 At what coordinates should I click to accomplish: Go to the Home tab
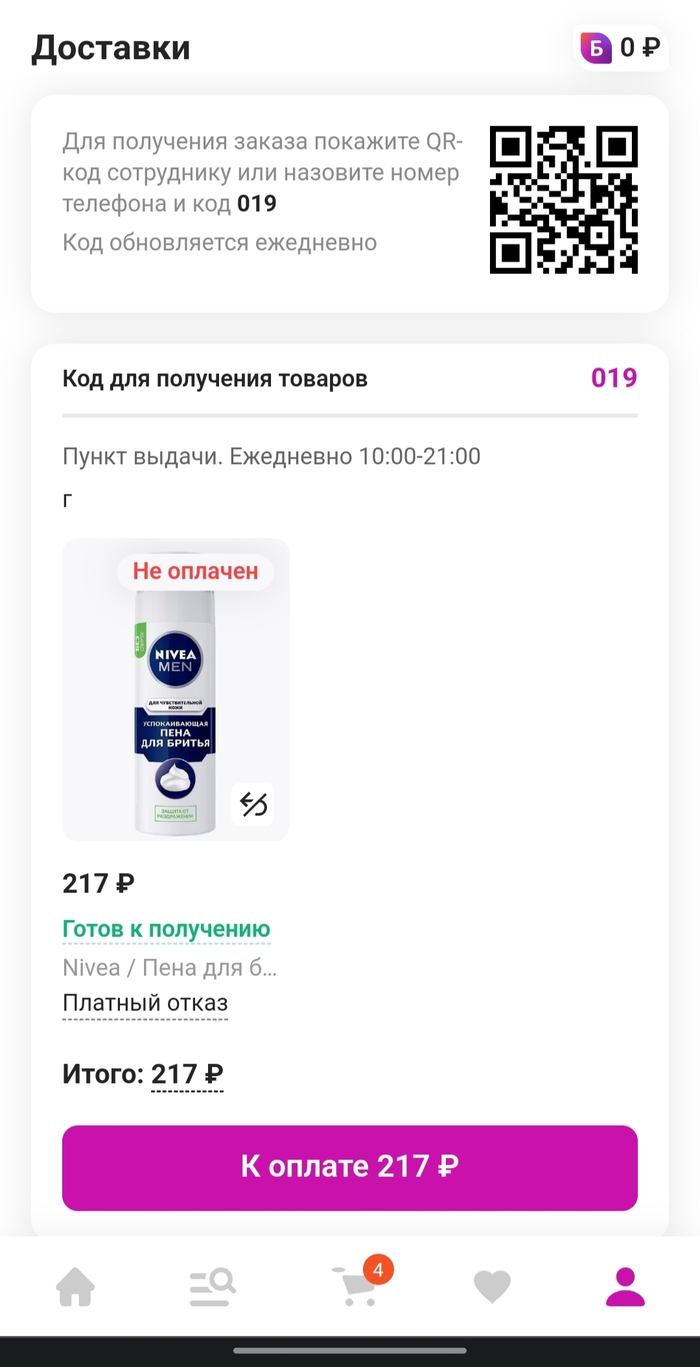[75, 1288]
